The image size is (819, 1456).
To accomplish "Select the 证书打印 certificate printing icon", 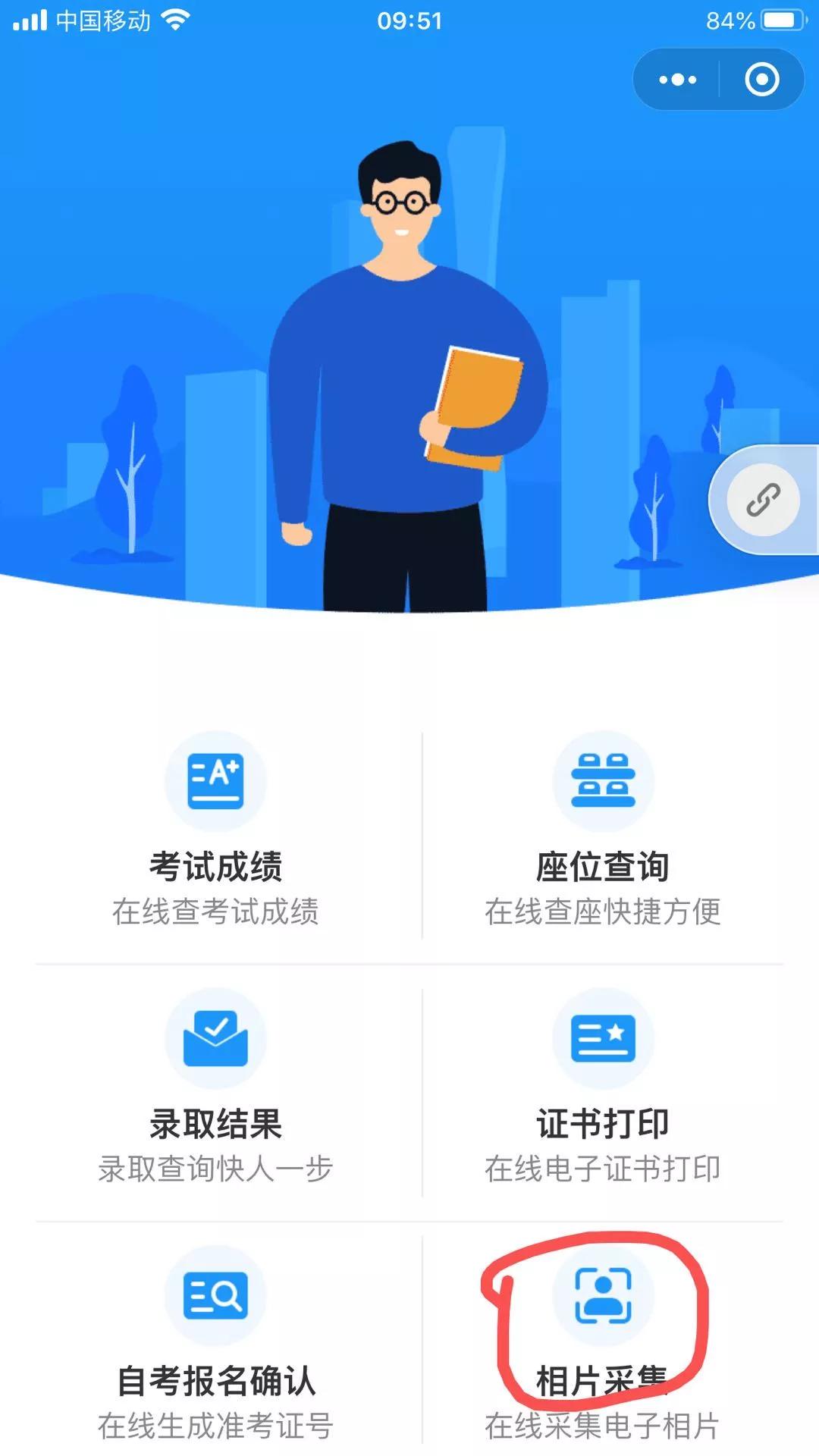I will pyautogui.click(x=603, y=1040).
